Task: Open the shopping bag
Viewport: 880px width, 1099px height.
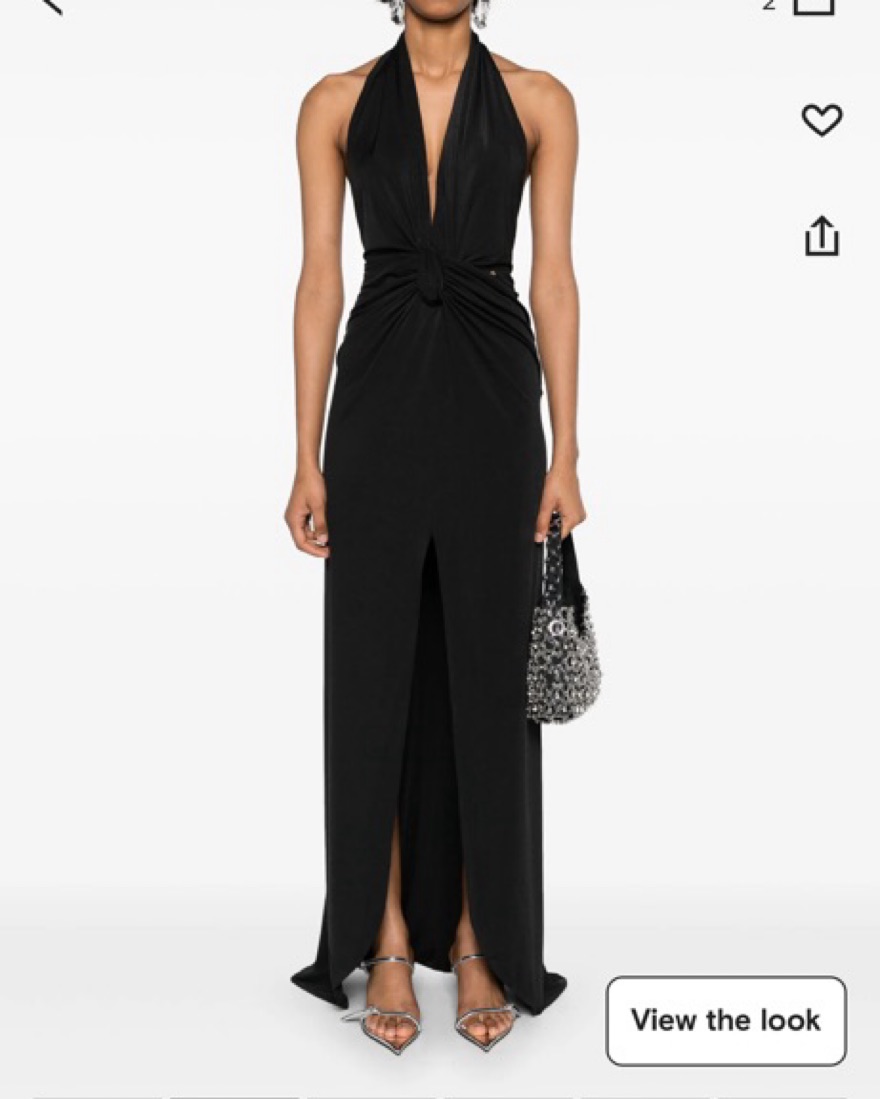Action: 813,6
